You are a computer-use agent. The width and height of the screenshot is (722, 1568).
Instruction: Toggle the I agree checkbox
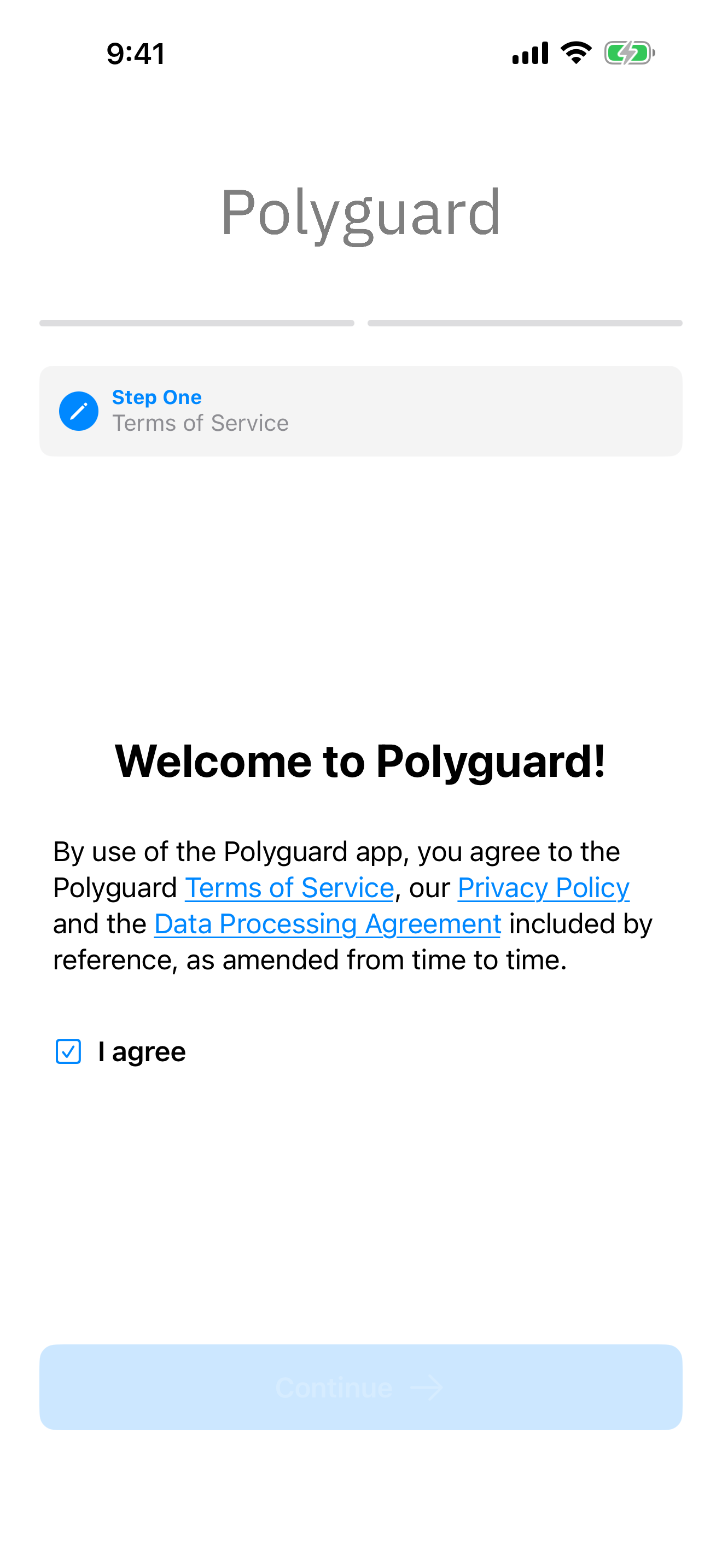pos(68,1051)
